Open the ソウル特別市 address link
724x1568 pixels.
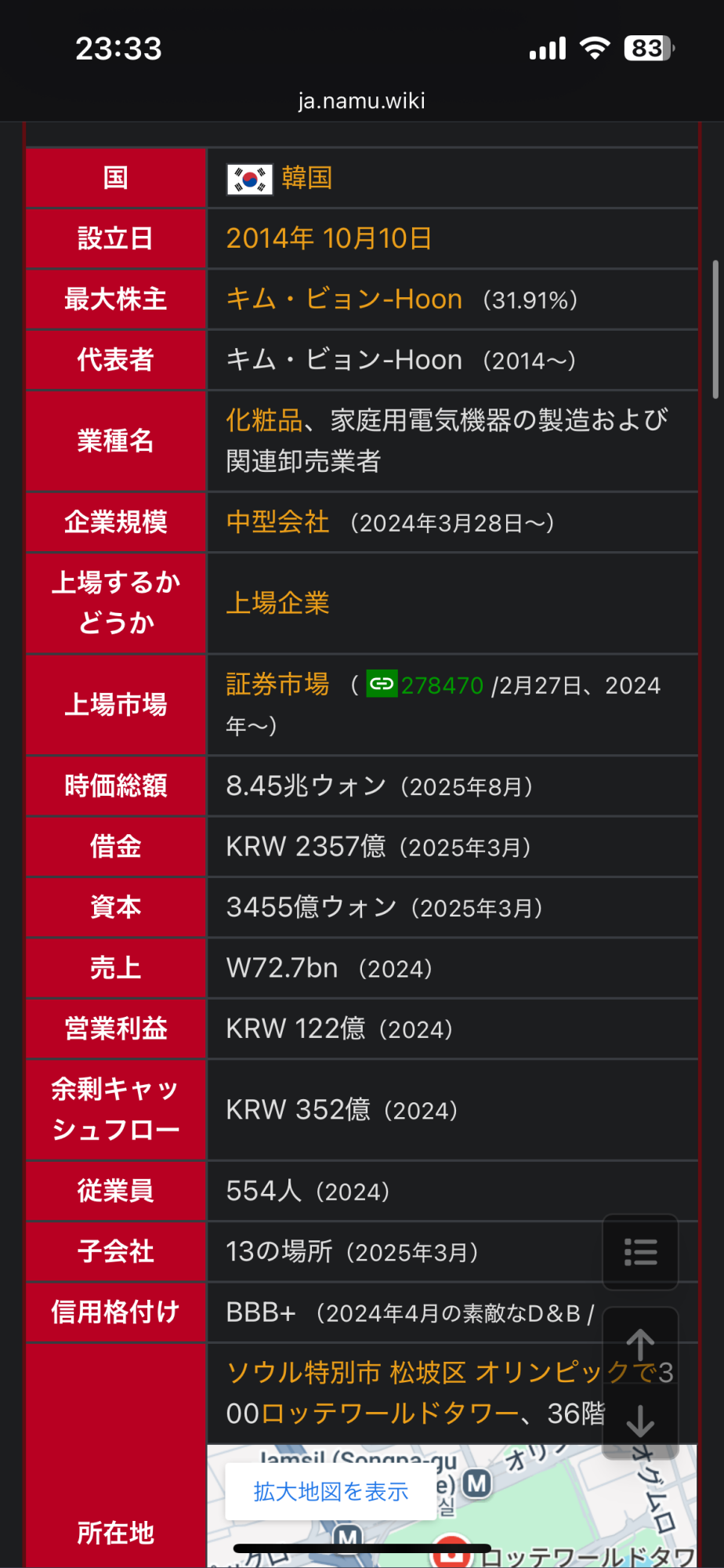click(x=303, y=1373)
